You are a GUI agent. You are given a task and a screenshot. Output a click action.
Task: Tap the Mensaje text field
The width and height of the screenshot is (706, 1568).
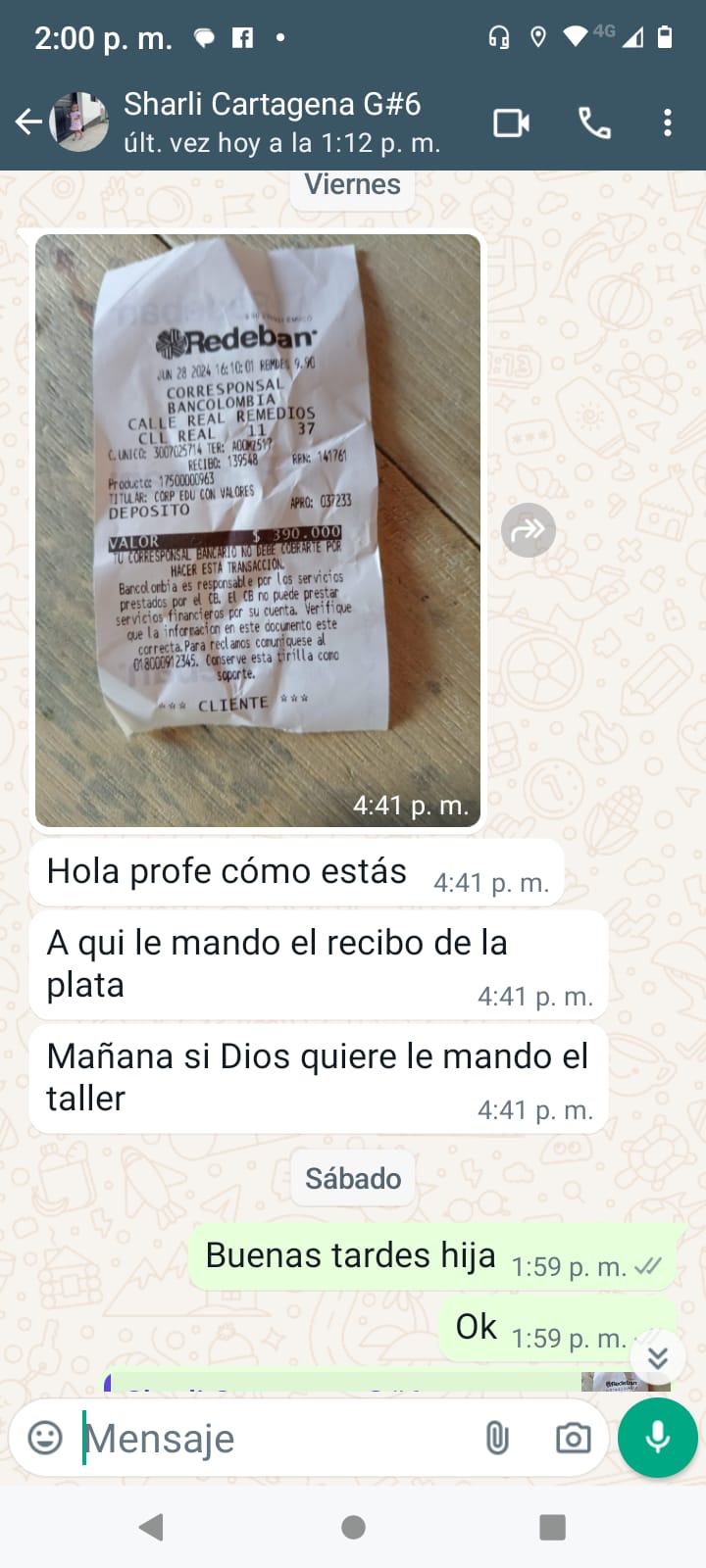click(x=275, y=1439)
